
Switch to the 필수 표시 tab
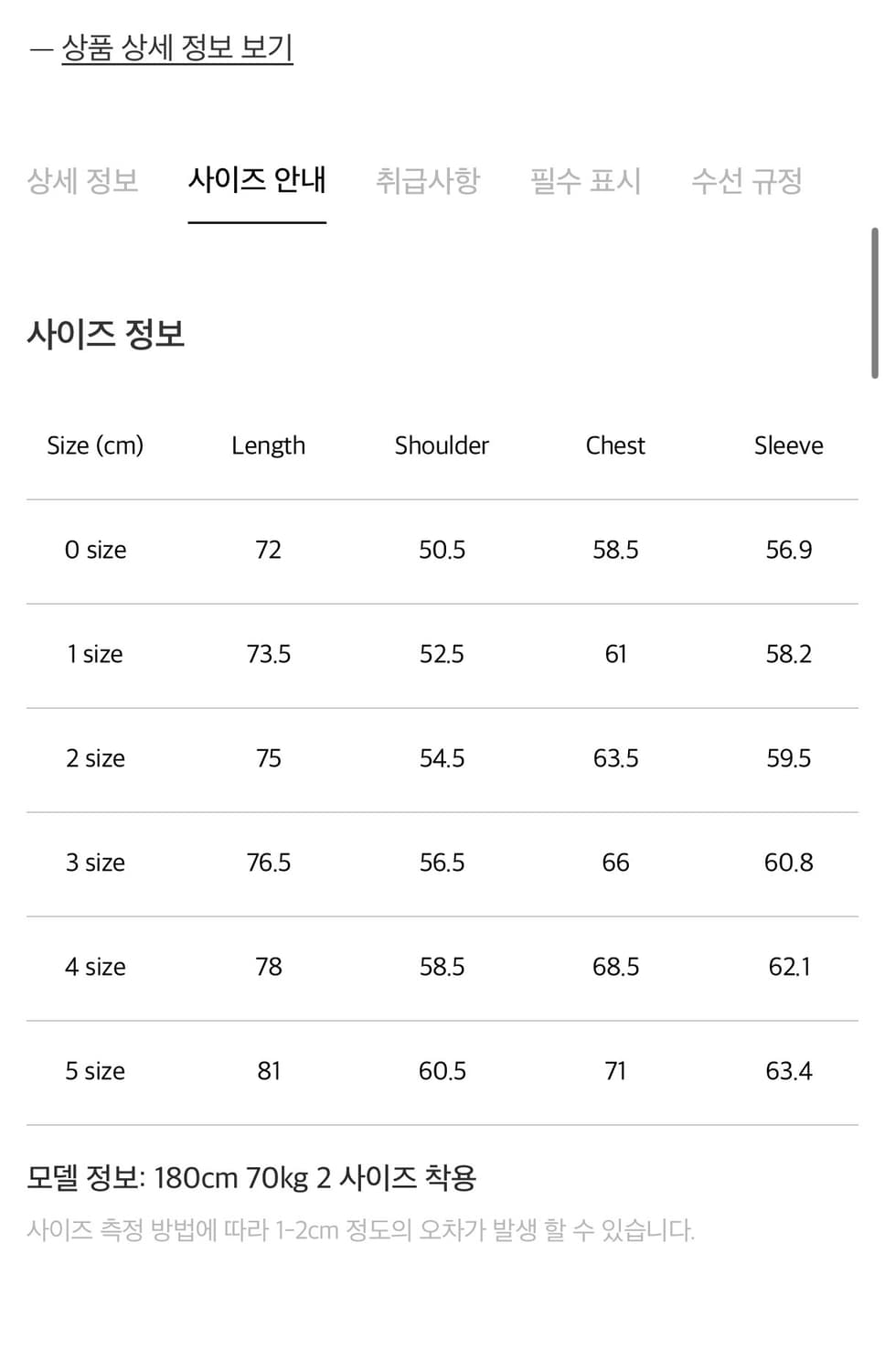coord(583,181)
